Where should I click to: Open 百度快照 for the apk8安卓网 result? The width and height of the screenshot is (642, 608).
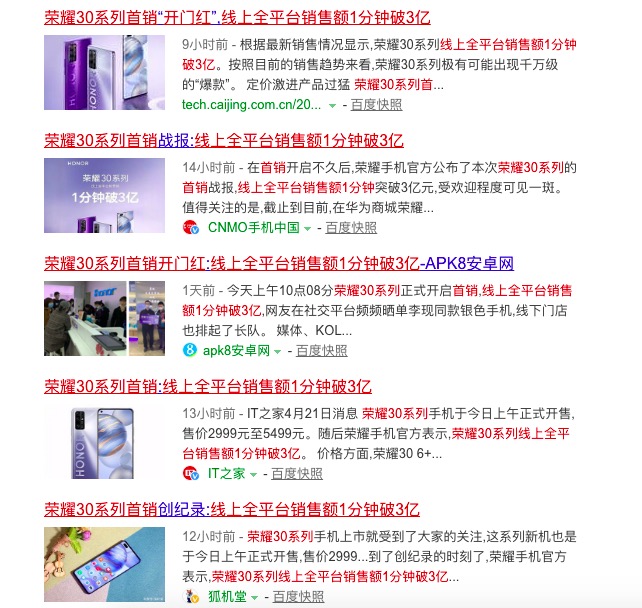(x=321, y=350)
